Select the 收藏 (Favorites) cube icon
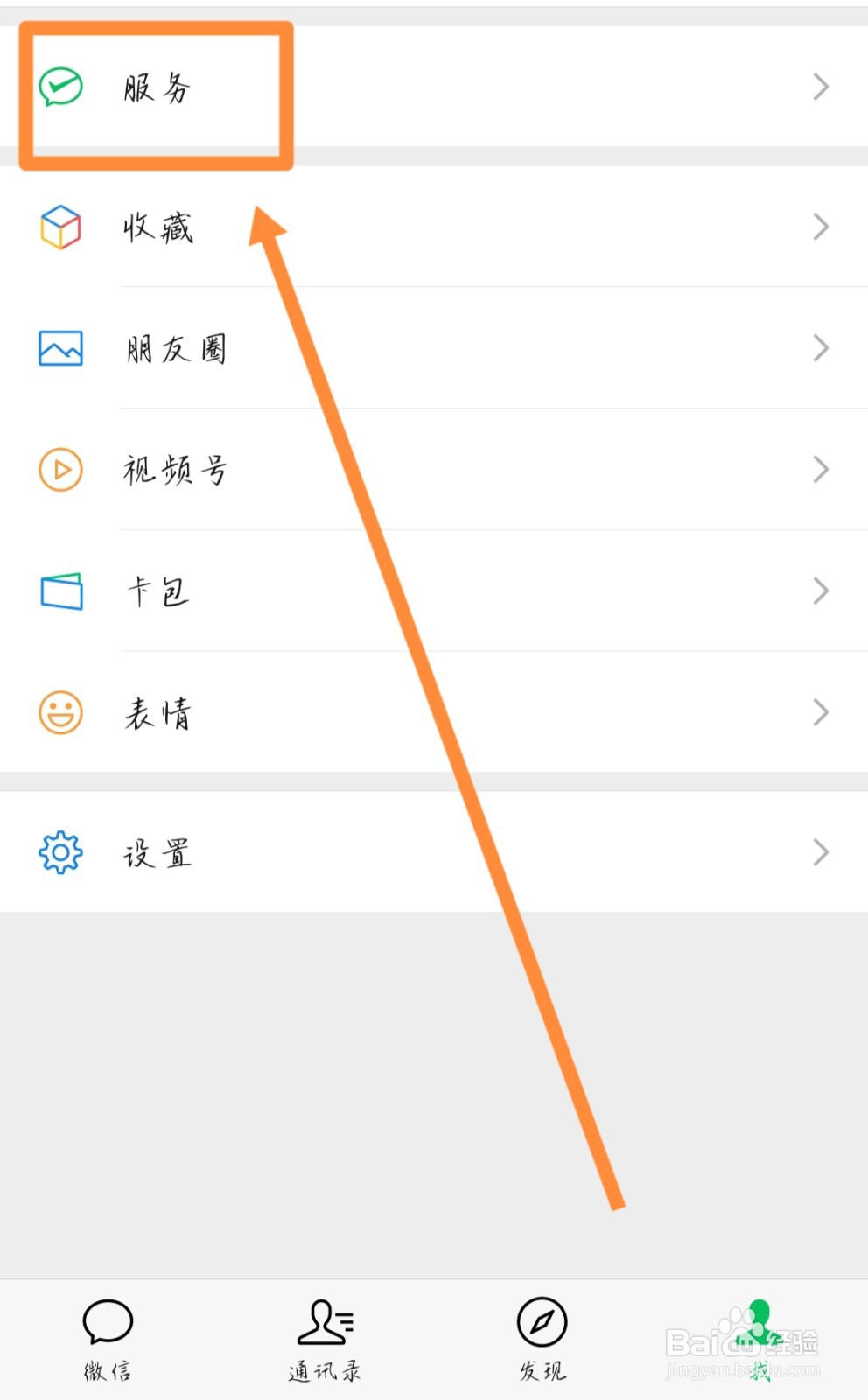Viewport: 868px width, 1400px height. point(59,227)
